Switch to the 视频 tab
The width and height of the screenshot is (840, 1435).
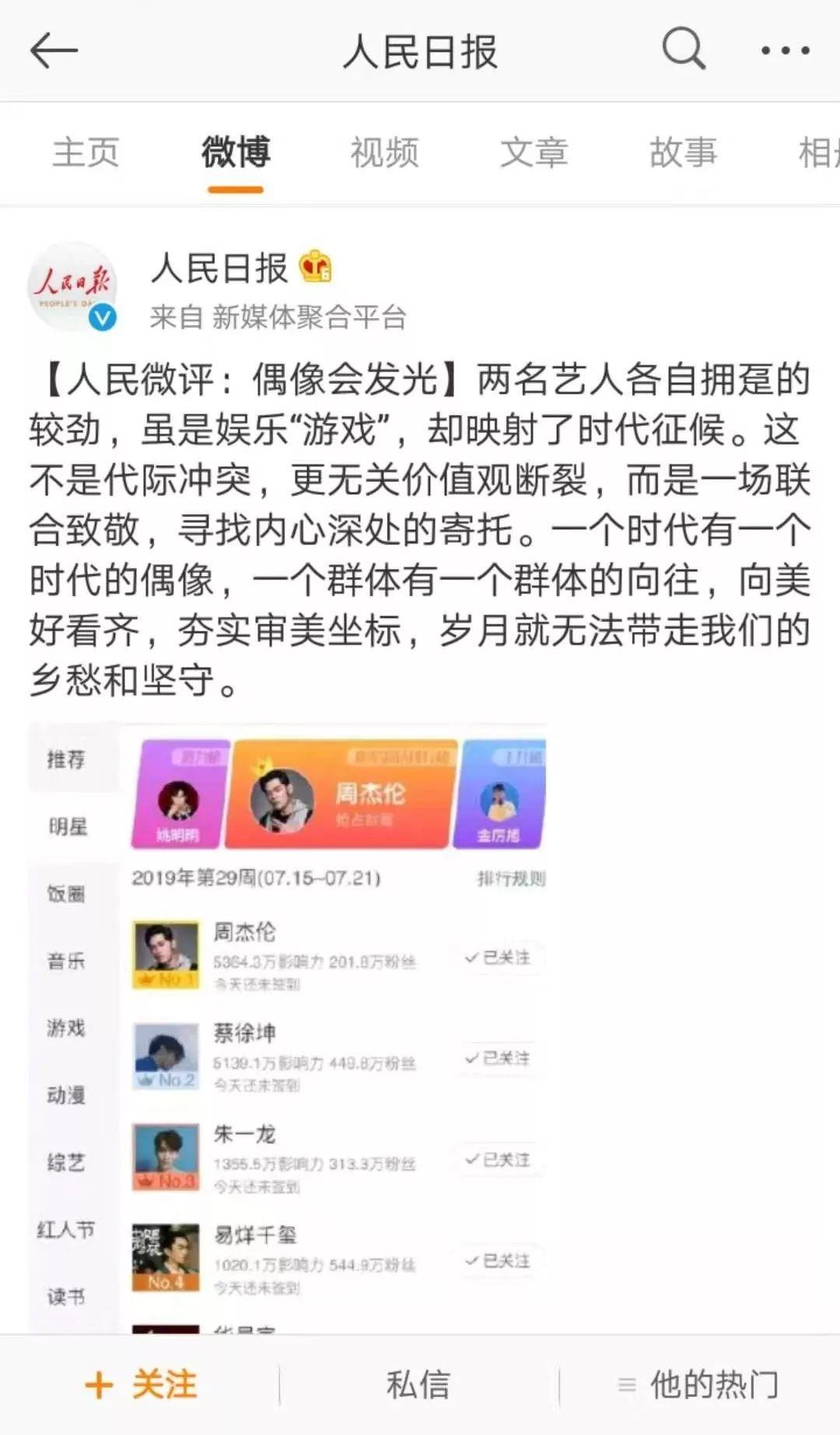tap(385, 152)
